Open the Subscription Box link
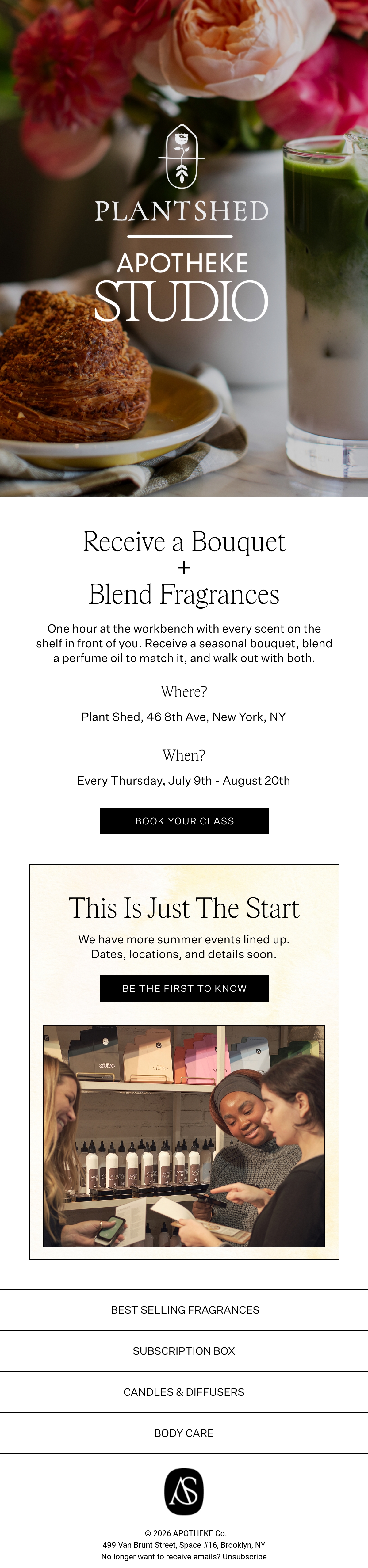The image size is (368, 1568). tap(184, 1351)
